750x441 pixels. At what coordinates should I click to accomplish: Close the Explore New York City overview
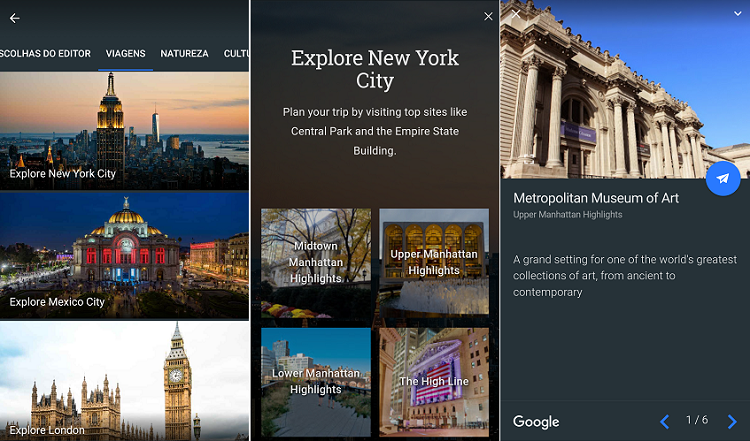coord(488,17)
